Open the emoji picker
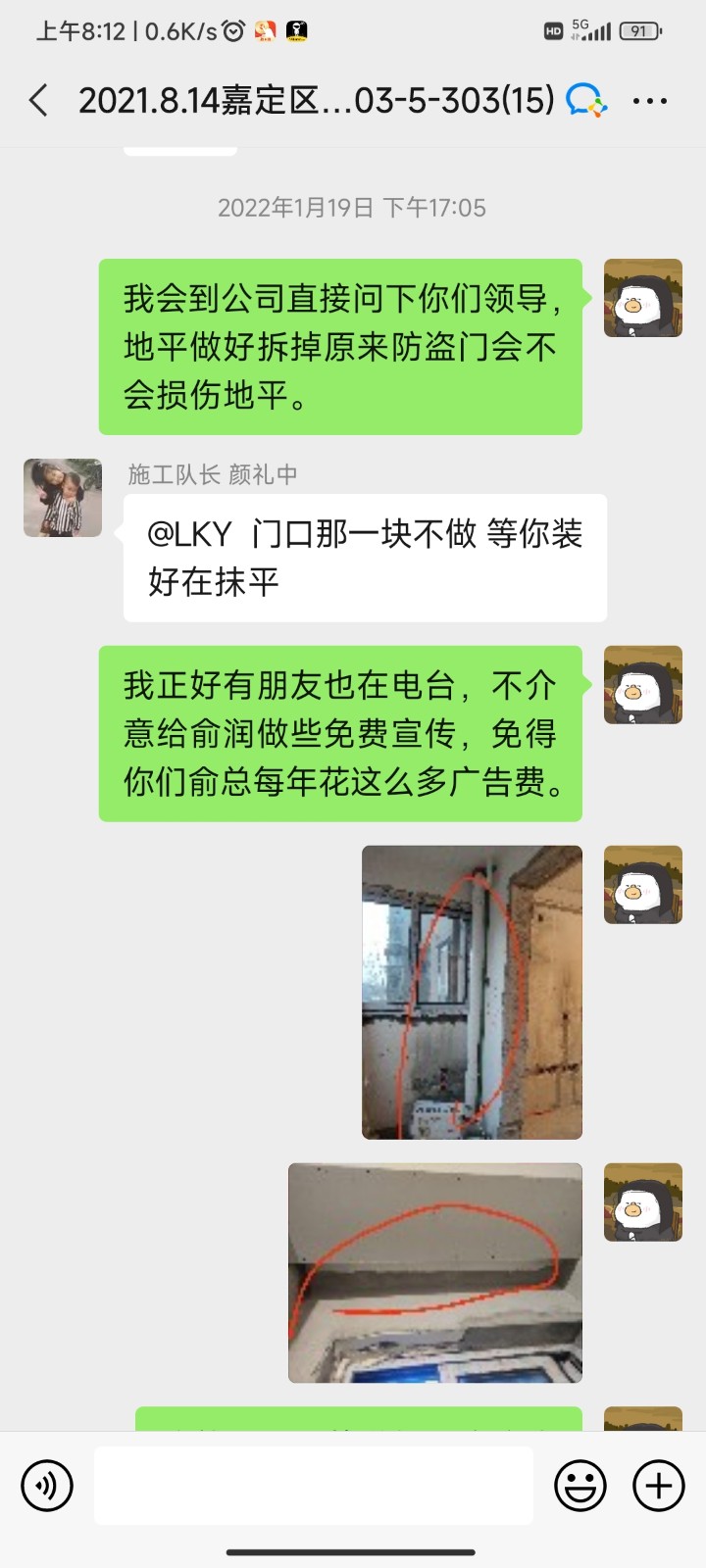Image resolution: width=706 pixels, height=1568 pixels. pyautogui.click(x=580, y=1486)
